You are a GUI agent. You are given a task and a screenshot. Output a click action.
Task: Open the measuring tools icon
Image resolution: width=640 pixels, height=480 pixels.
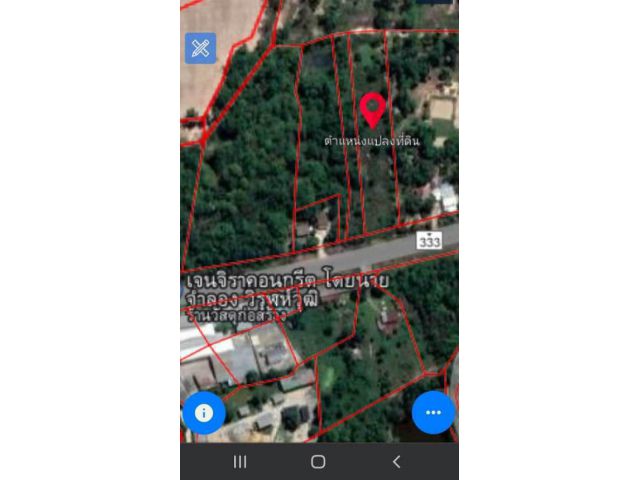point(200,48)
